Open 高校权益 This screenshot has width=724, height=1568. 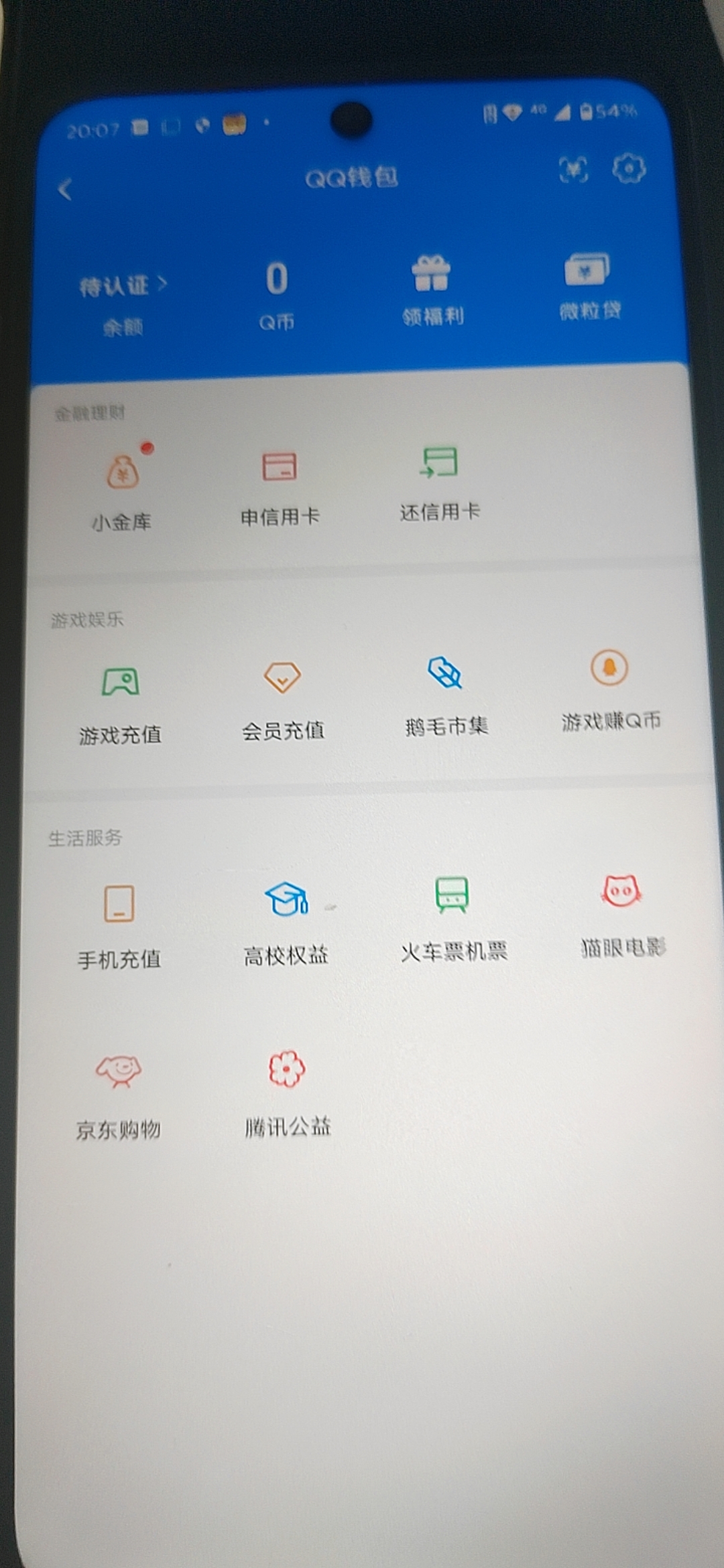coord(286,922)
